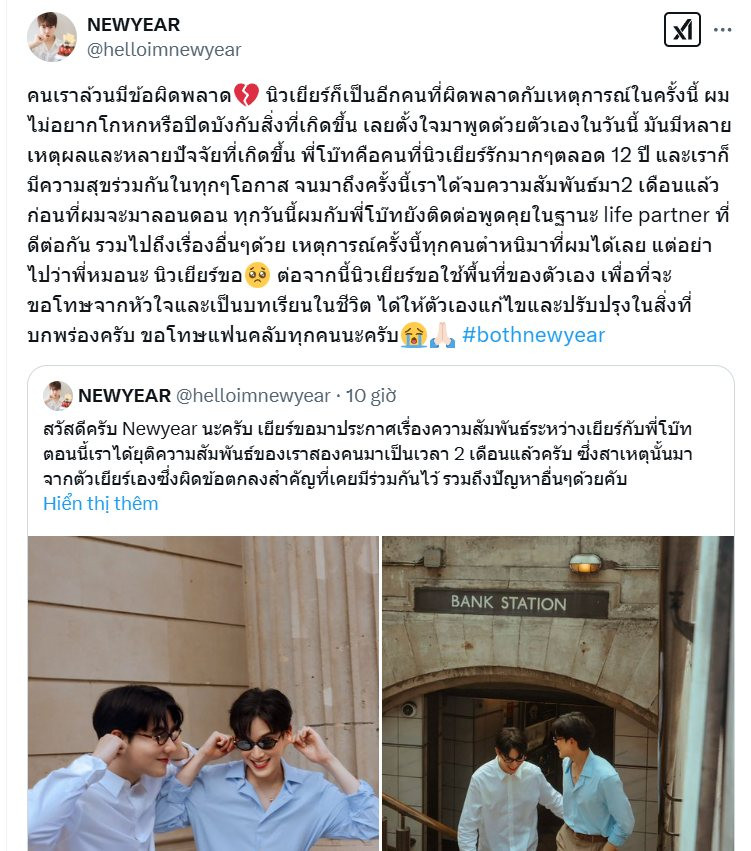Screen dimensions: 751x851
Task: Tap the Grok icon on the post
Action: (x=682, y=31)
